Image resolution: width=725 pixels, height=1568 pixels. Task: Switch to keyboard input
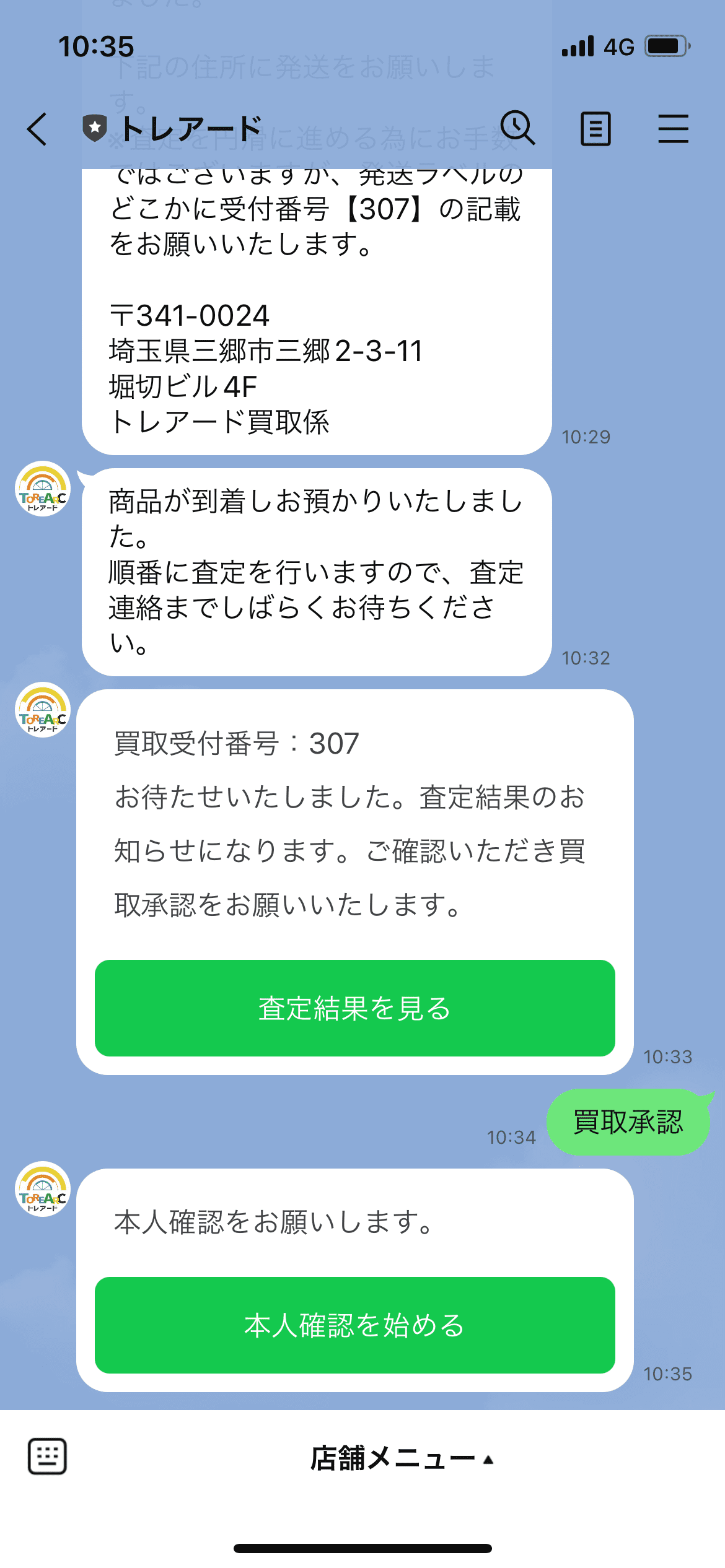tap(47, 1457)
